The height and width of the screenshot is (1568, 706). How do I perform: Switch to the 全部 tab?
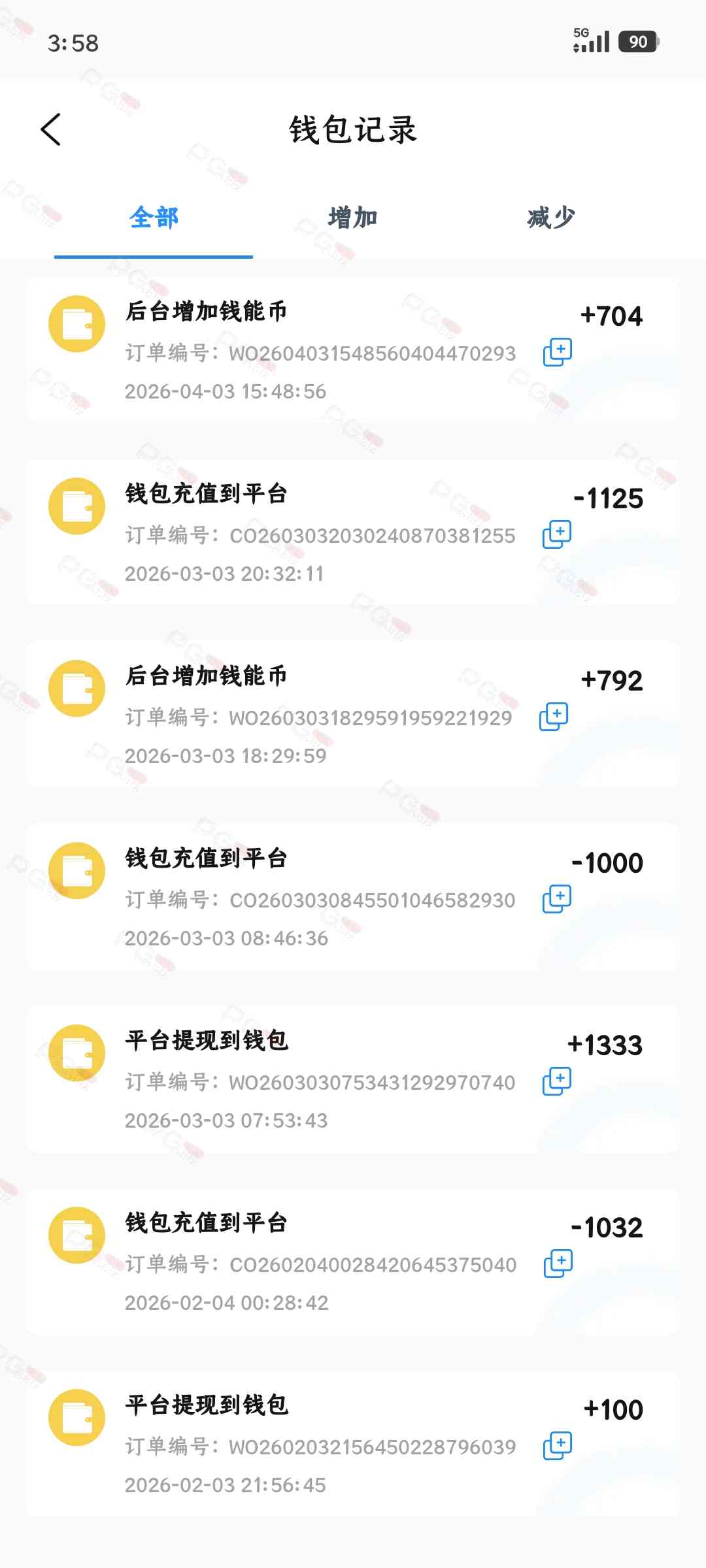[x=154, y=218]
